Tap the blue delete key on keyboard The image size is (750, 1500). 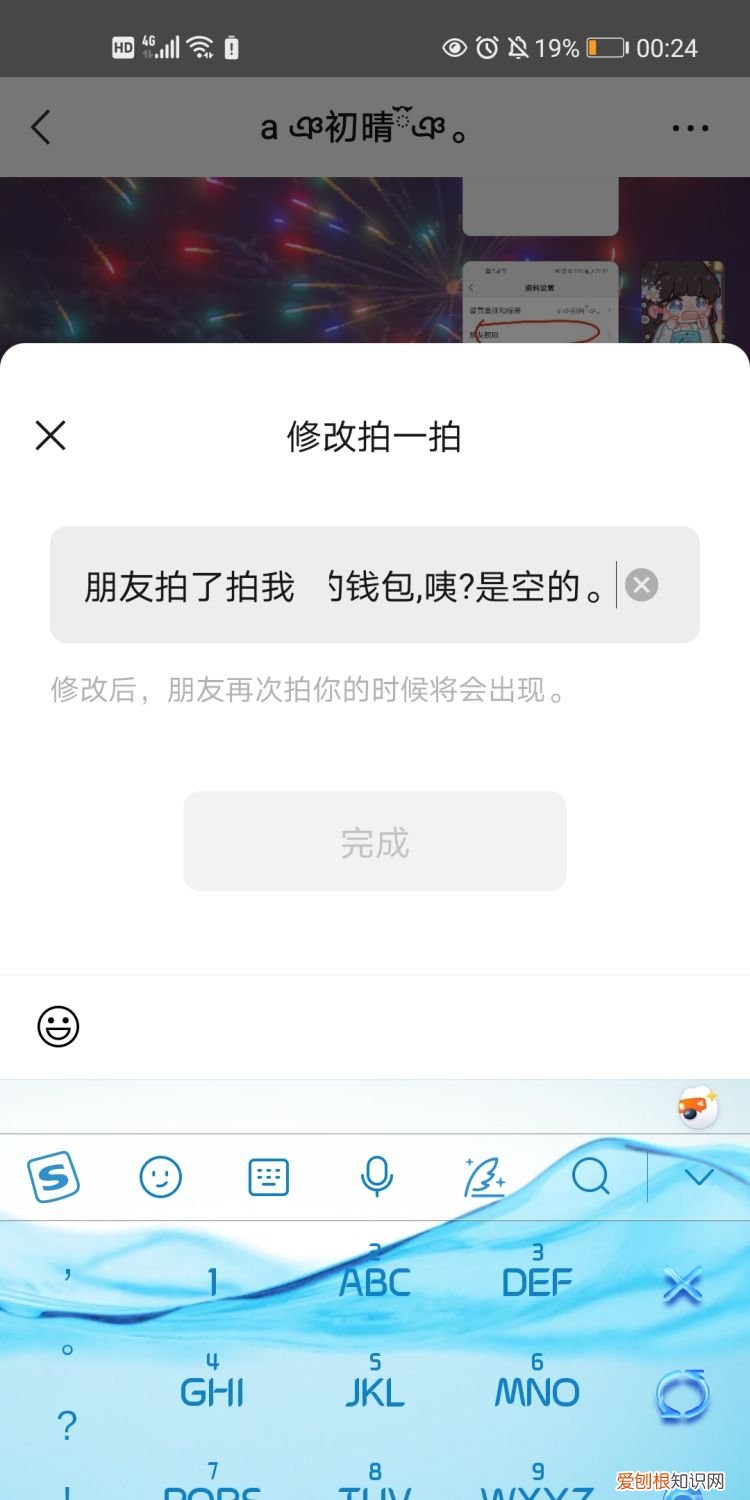coord(682,1285)
